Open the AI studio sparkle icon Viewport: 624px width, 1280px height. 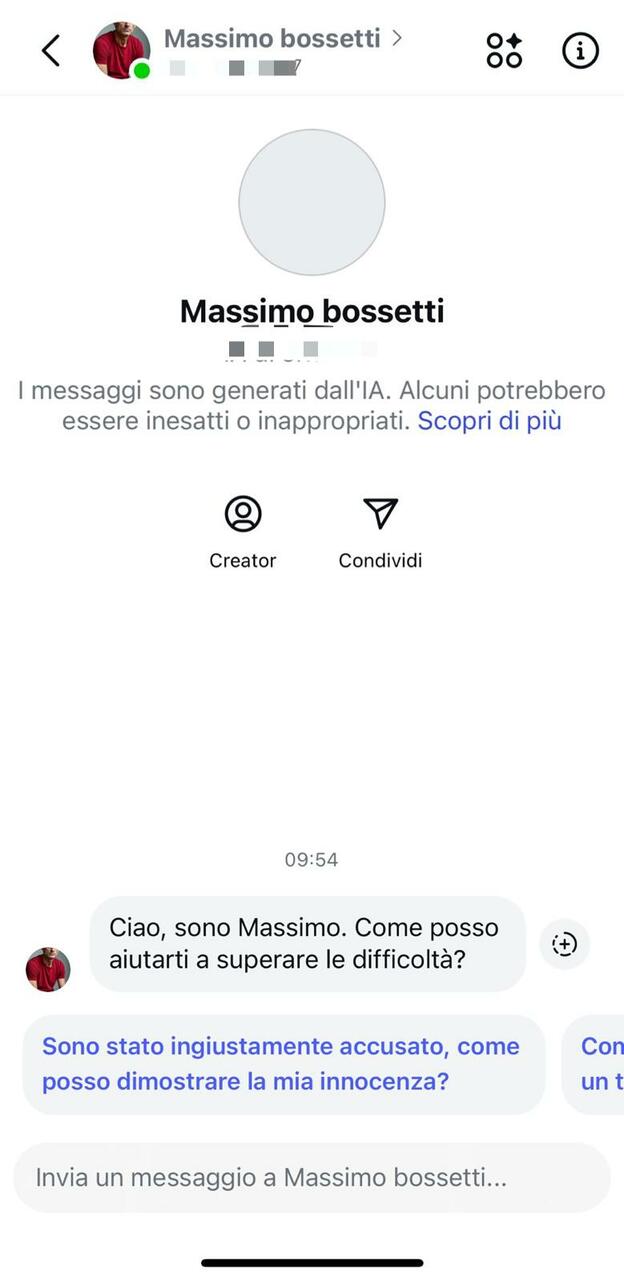pos(504,50)
